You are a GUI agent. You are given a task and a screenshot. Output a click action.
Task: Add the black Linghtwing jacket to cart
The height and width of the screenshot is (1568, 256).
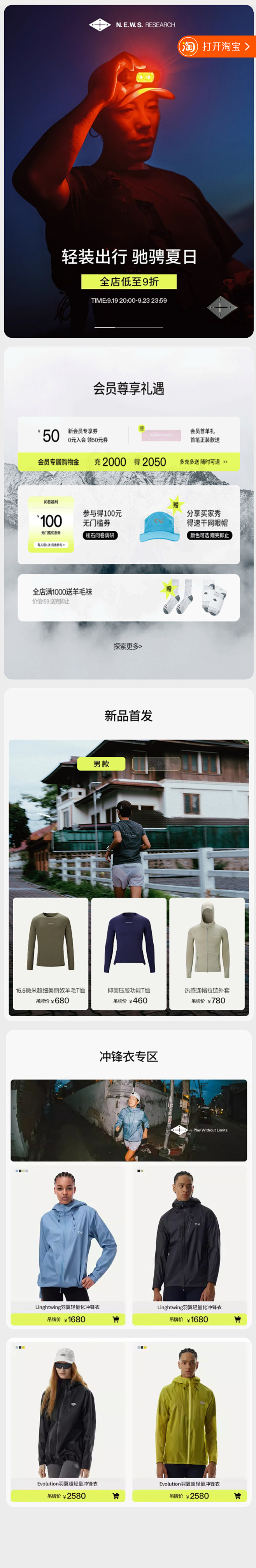pos(237,1319)
